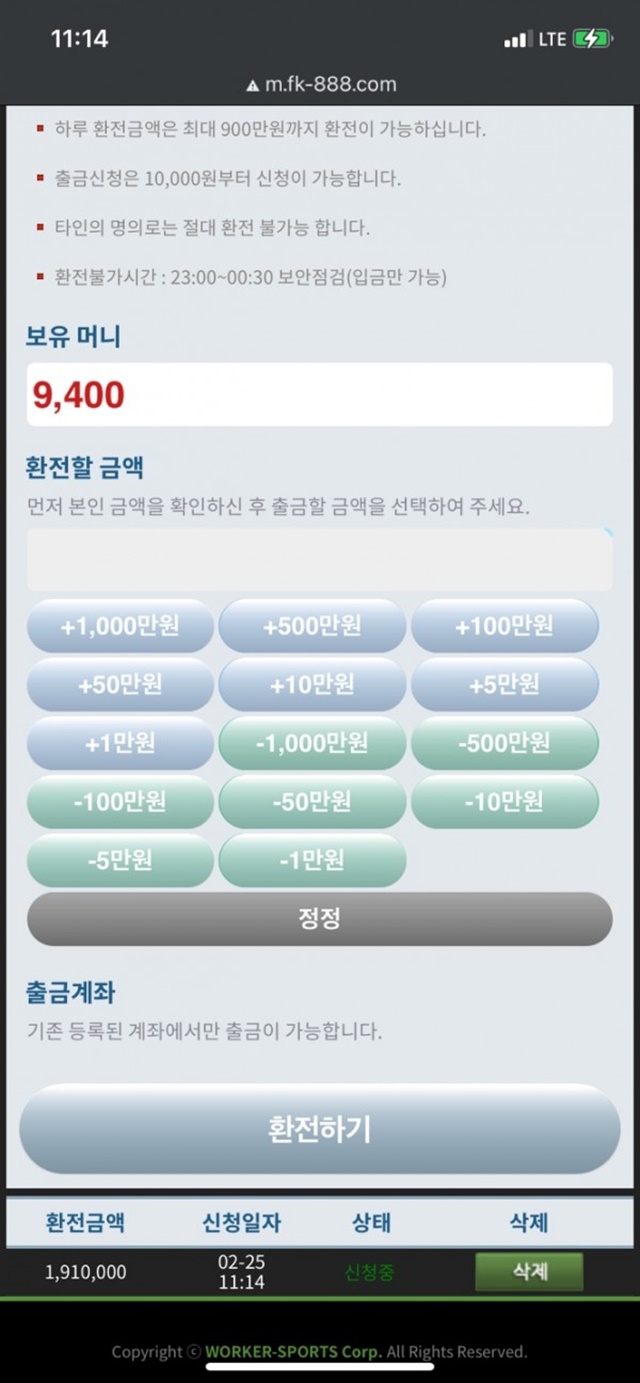
Task: Tap the -1만원 button
Action: click(x=312, y=860)
